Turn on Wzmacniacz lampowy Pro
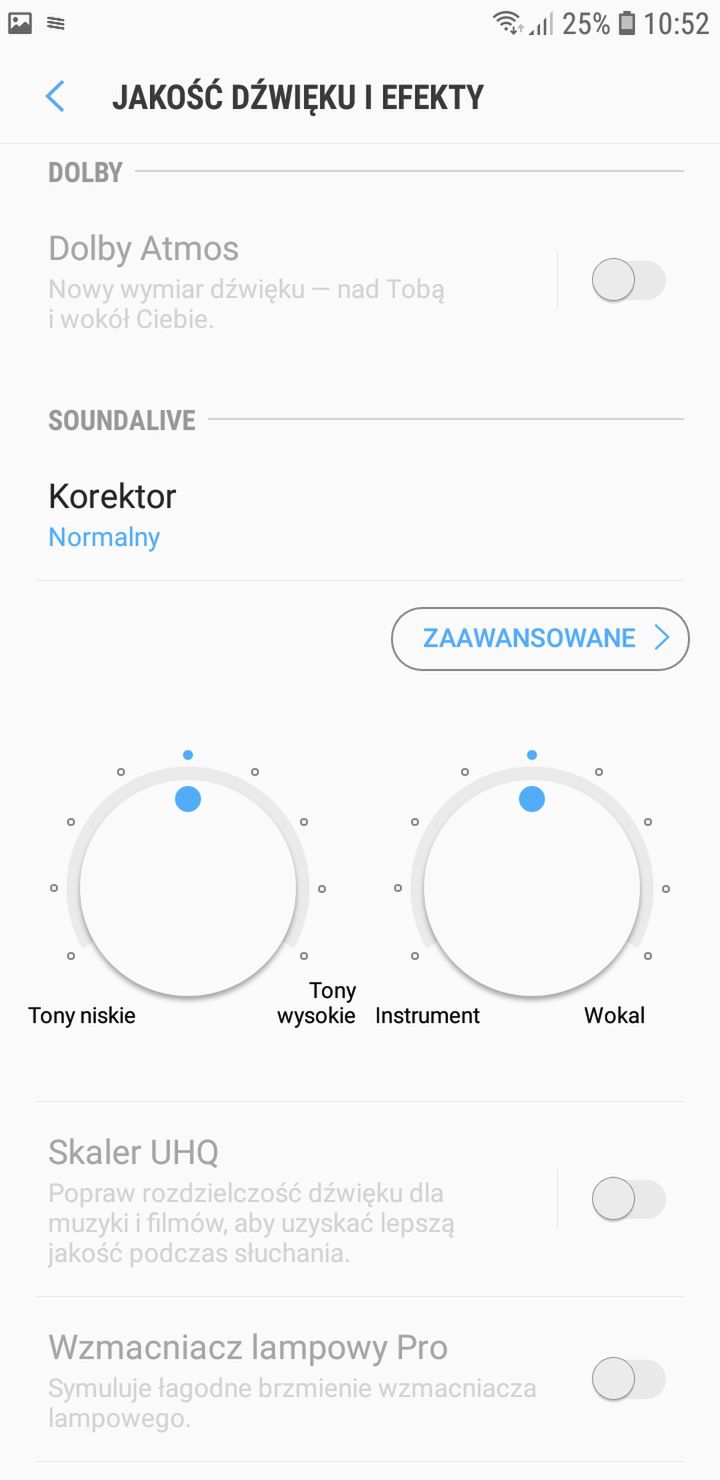This screenshot has height=1480, width=720. pos(628,1379)
